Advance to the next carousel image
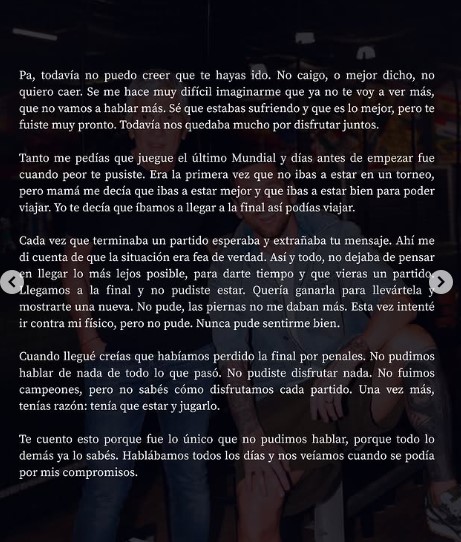 click(x=441, y=282)
